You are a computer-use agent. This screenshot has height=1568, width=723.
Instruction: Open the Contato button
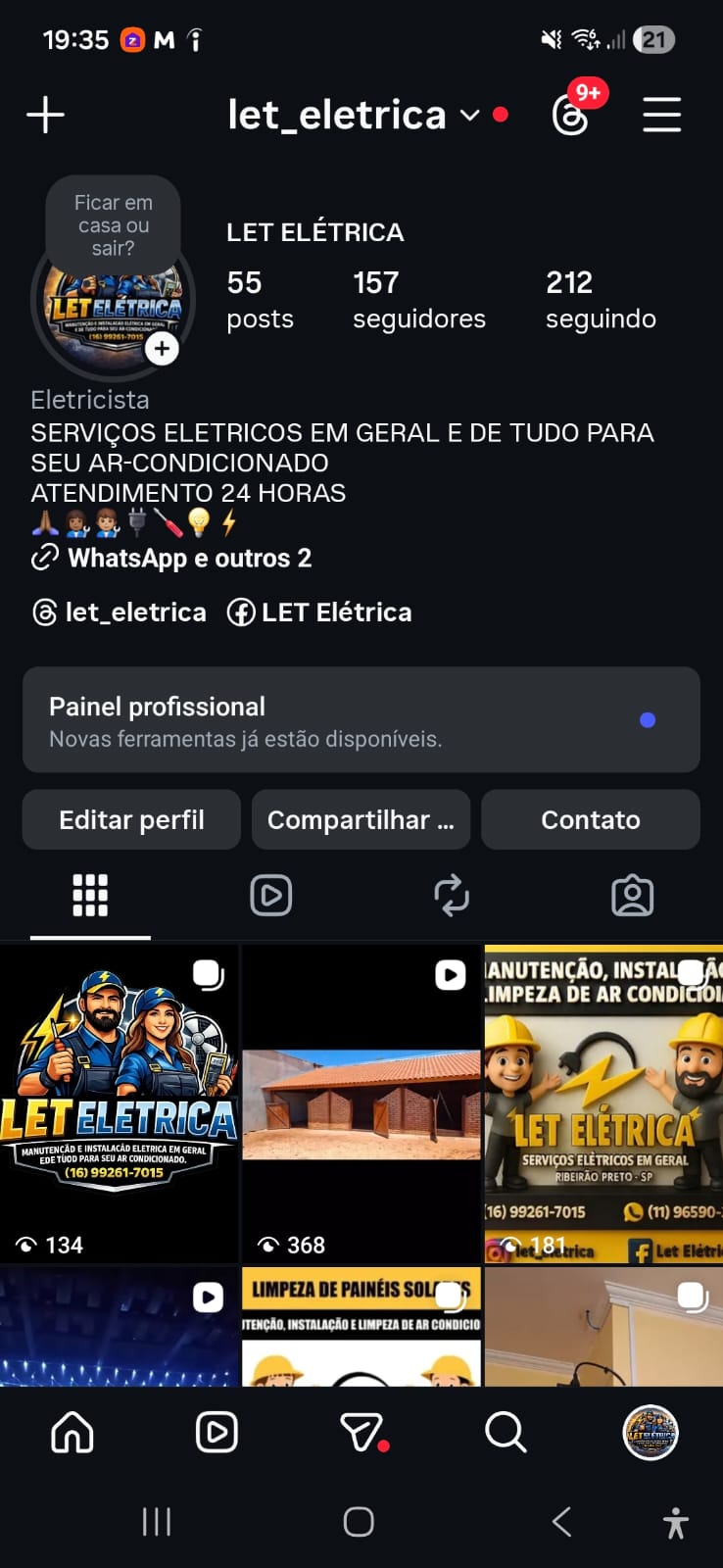point(590,819)
